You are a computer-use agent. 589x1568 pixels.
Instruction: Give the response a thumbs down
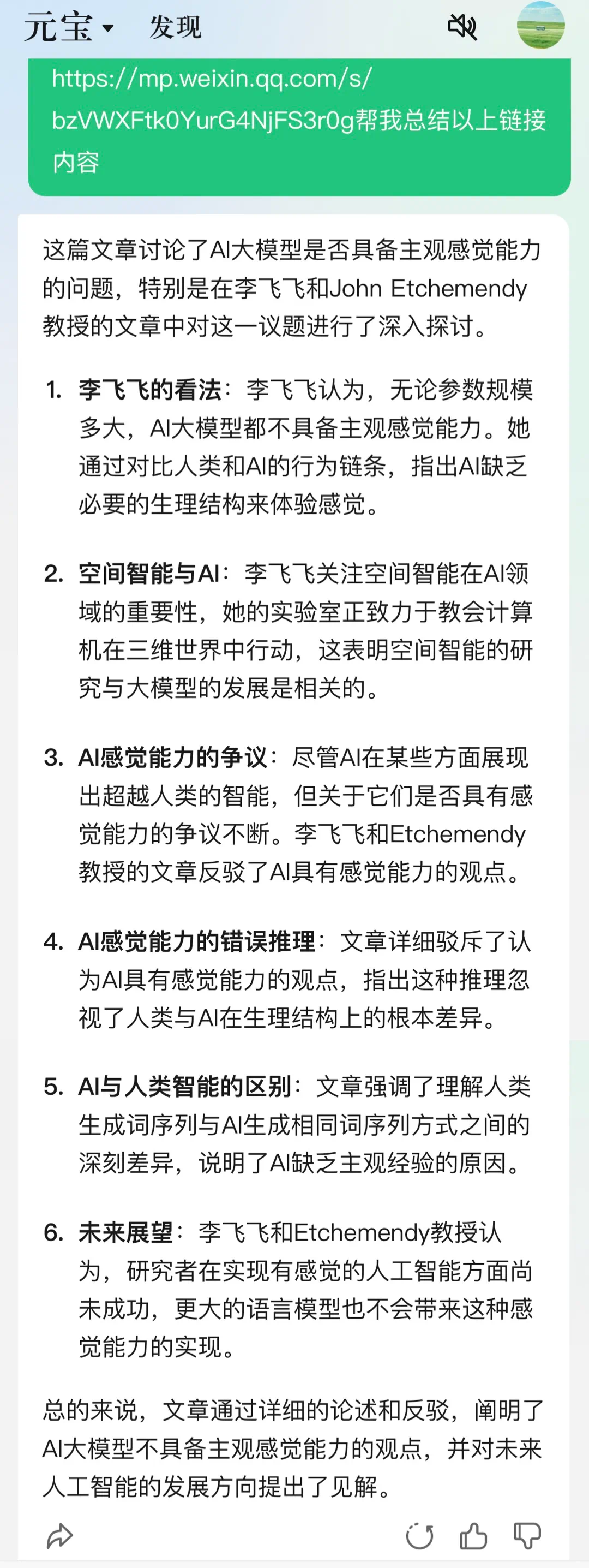coord(527,1536)
